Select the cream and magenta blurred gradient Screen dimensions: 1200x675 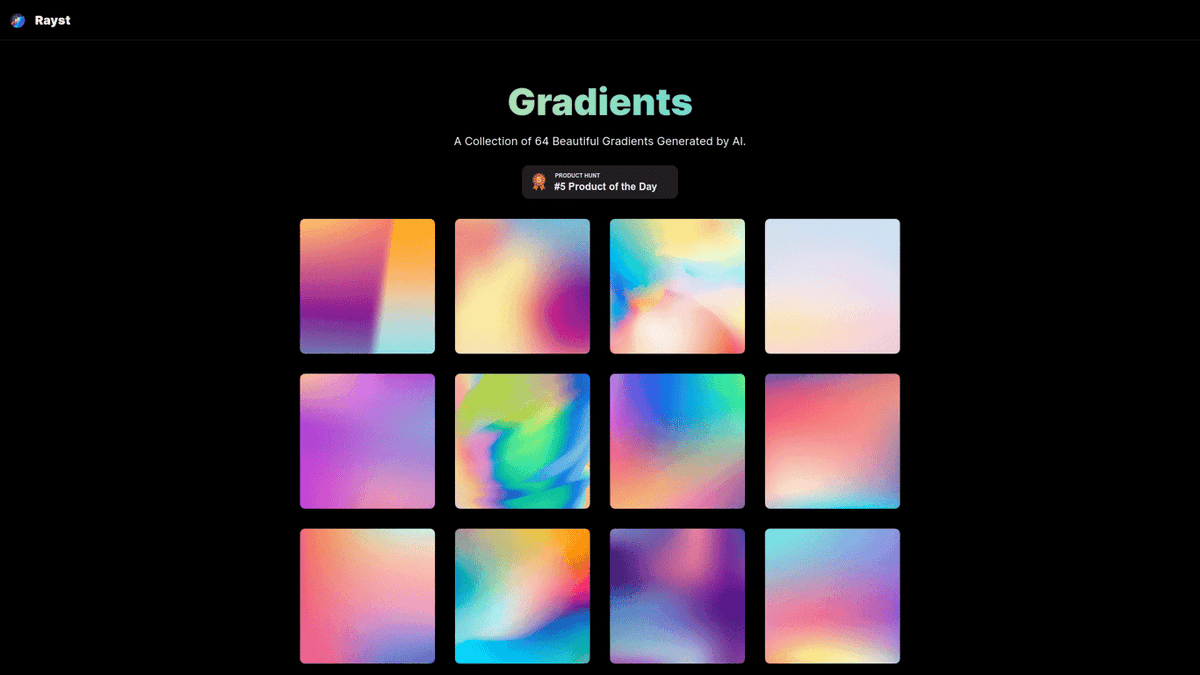click(x=522, y=286)
